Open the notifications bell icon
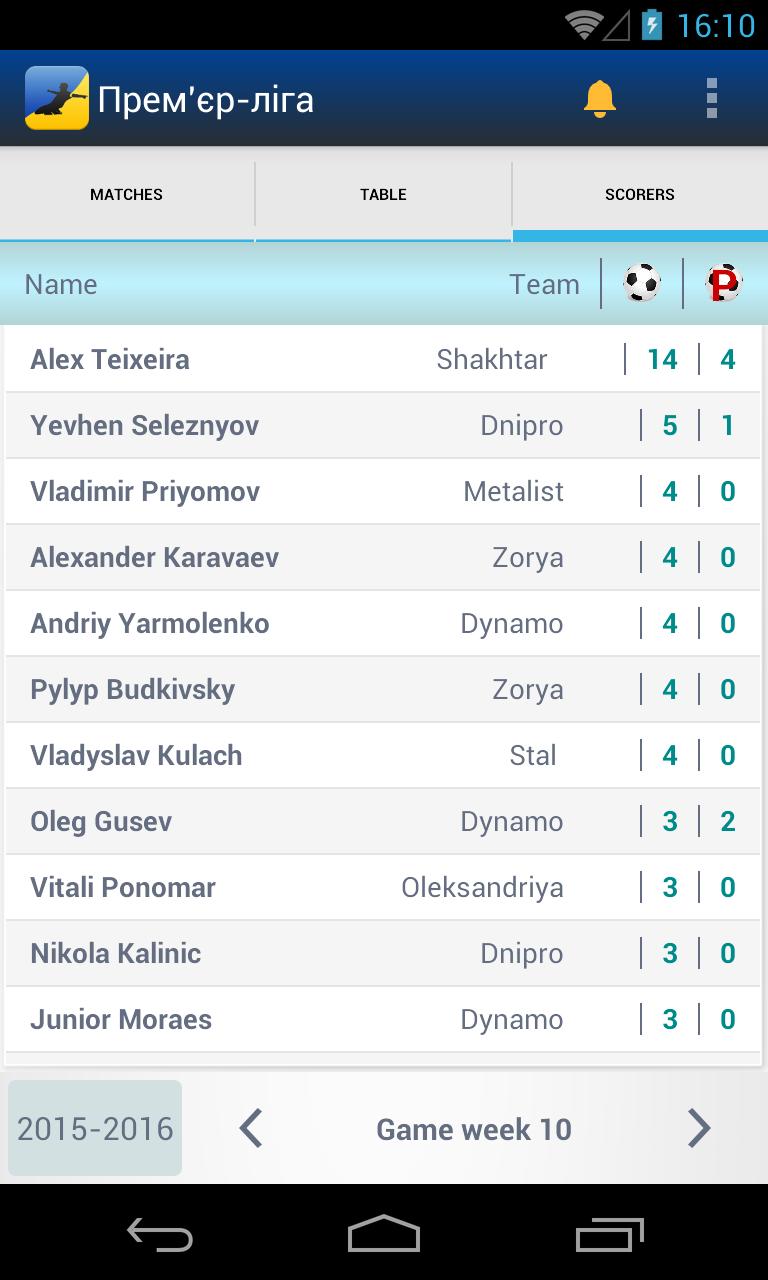 (601, 97)
